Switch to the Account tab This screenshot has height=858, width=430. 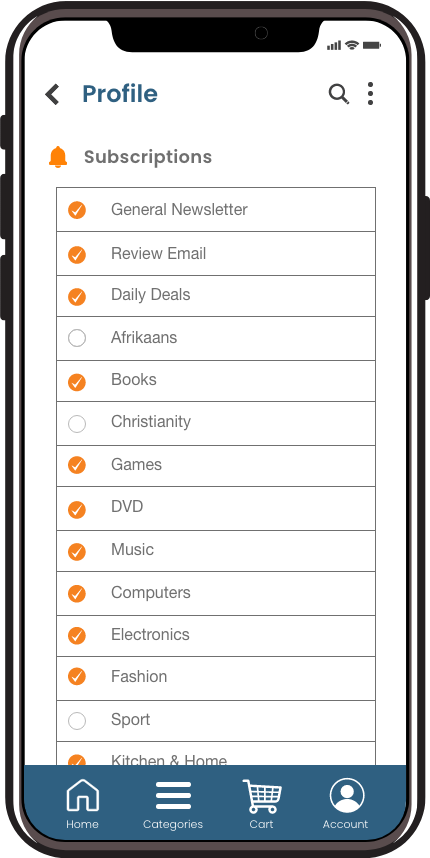346,803
